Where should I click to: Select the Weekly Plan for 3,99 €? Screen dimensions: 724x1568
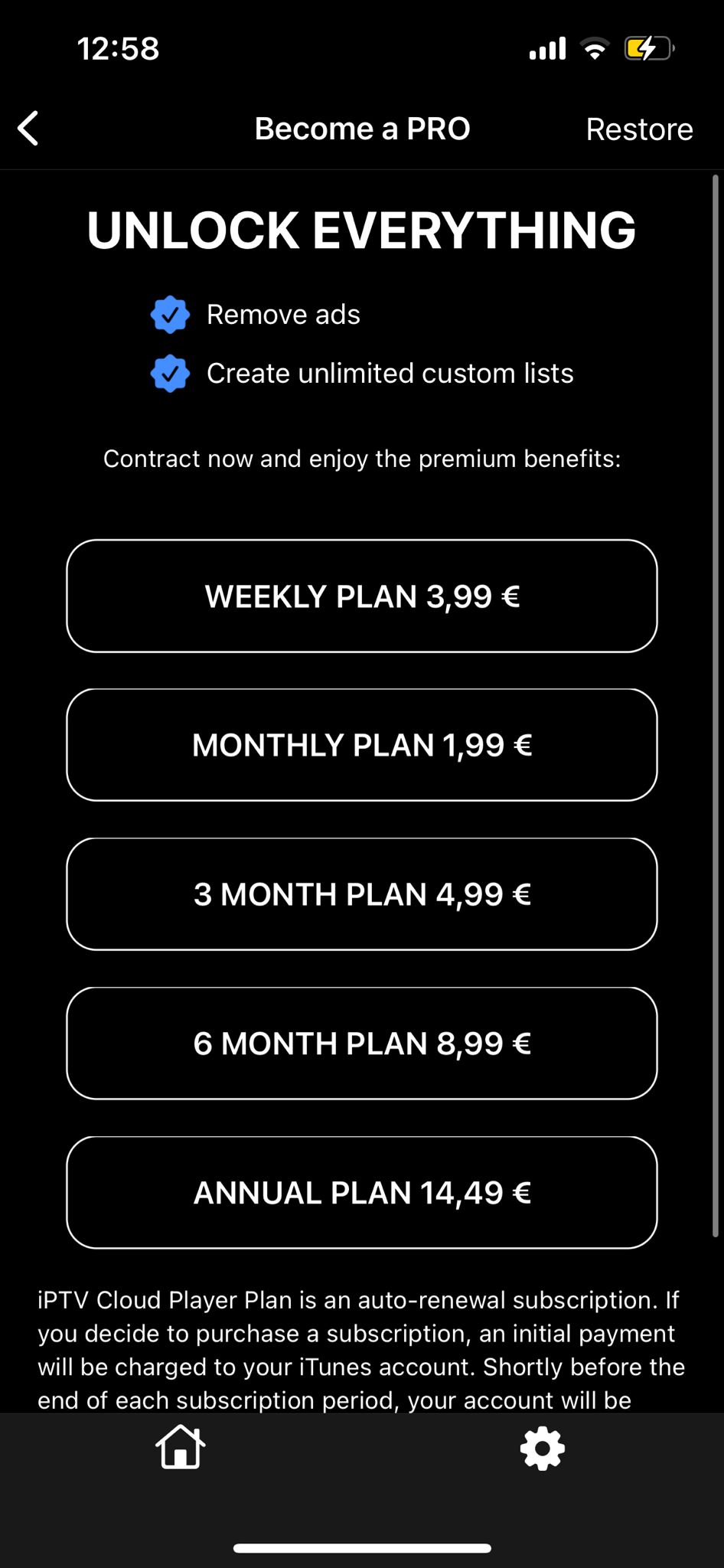(x=361, y=596)
